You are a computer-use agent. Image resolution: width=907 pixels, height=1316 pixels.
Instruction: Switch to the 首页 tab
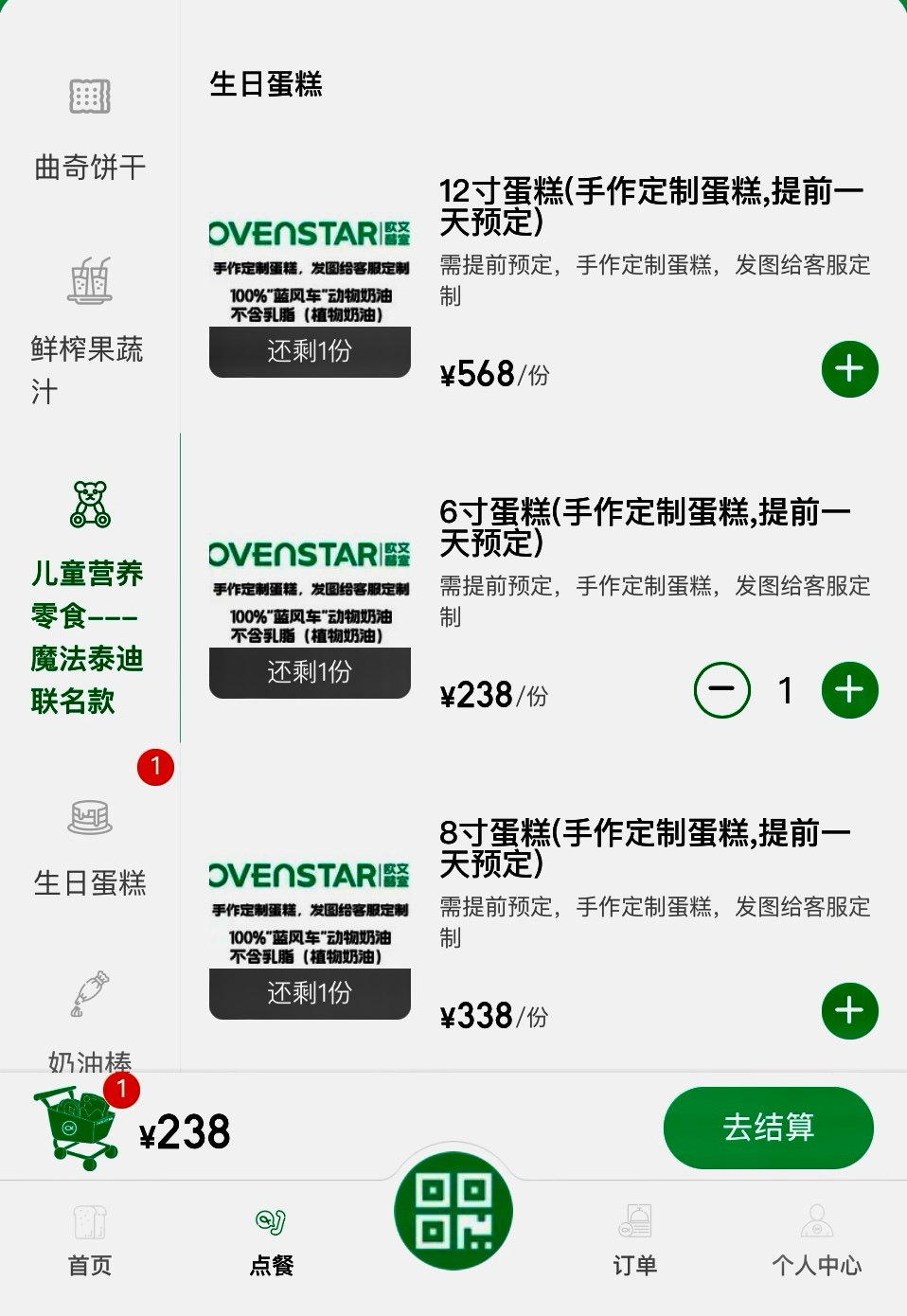pyautogui.click(x=90, y=1240)
